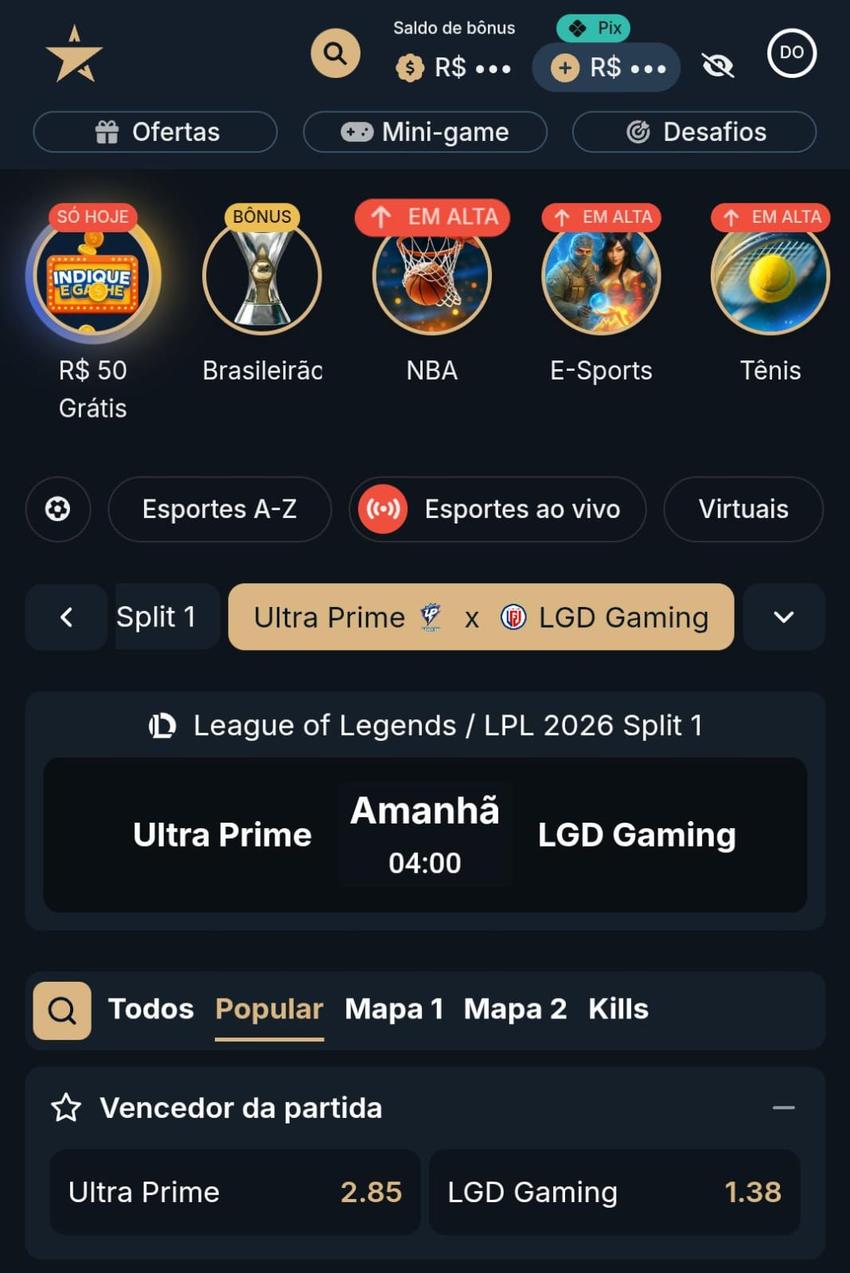
Task: Select LGD Gaming odds of 1.38
Action: [x=614, y=1192]
